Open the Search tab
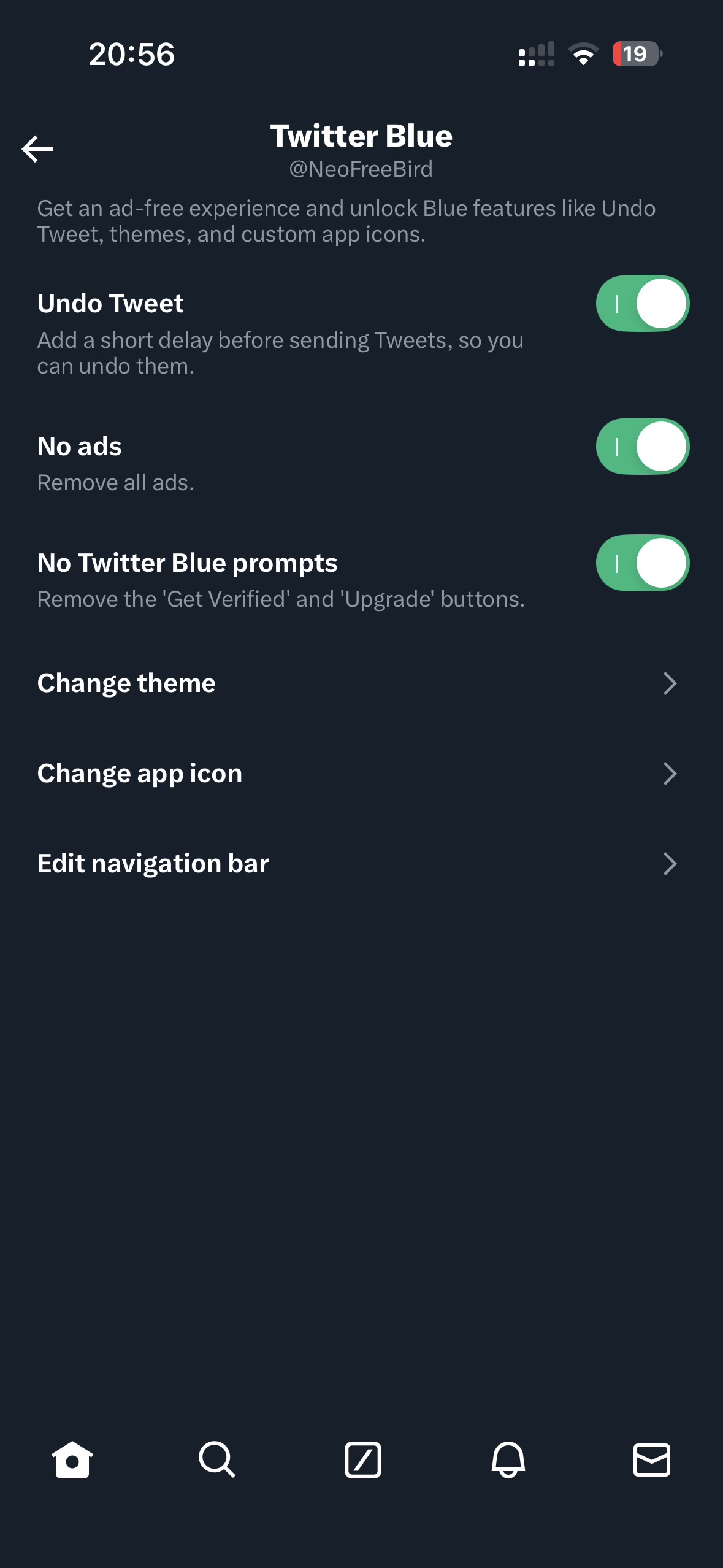The width and height of the screenshot is (723, 1568). pyautogui.click(x=217, y=1460)
